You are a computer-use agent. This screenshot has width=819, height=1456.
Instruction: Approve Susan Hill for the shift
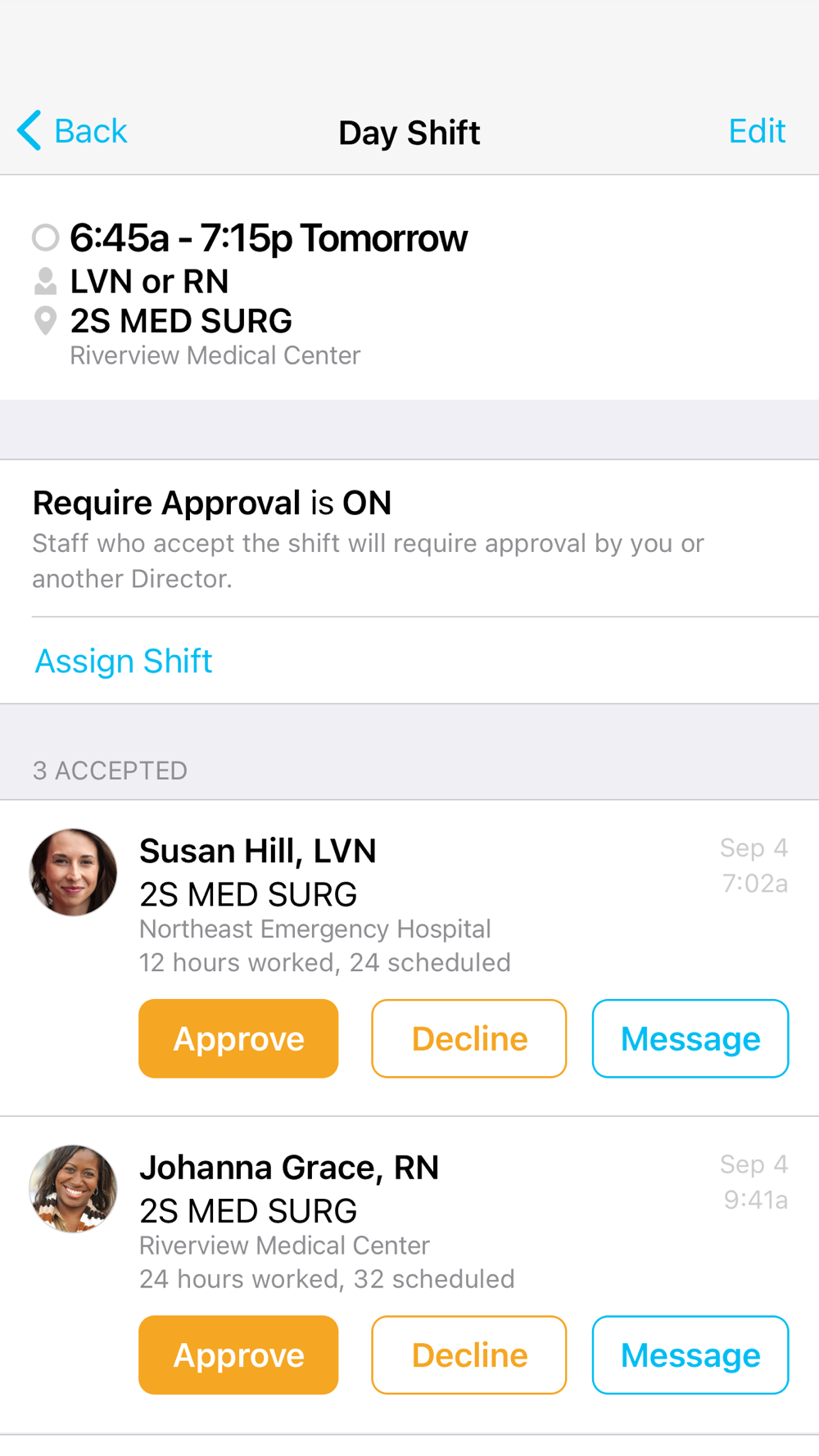tap(238, 1038)
